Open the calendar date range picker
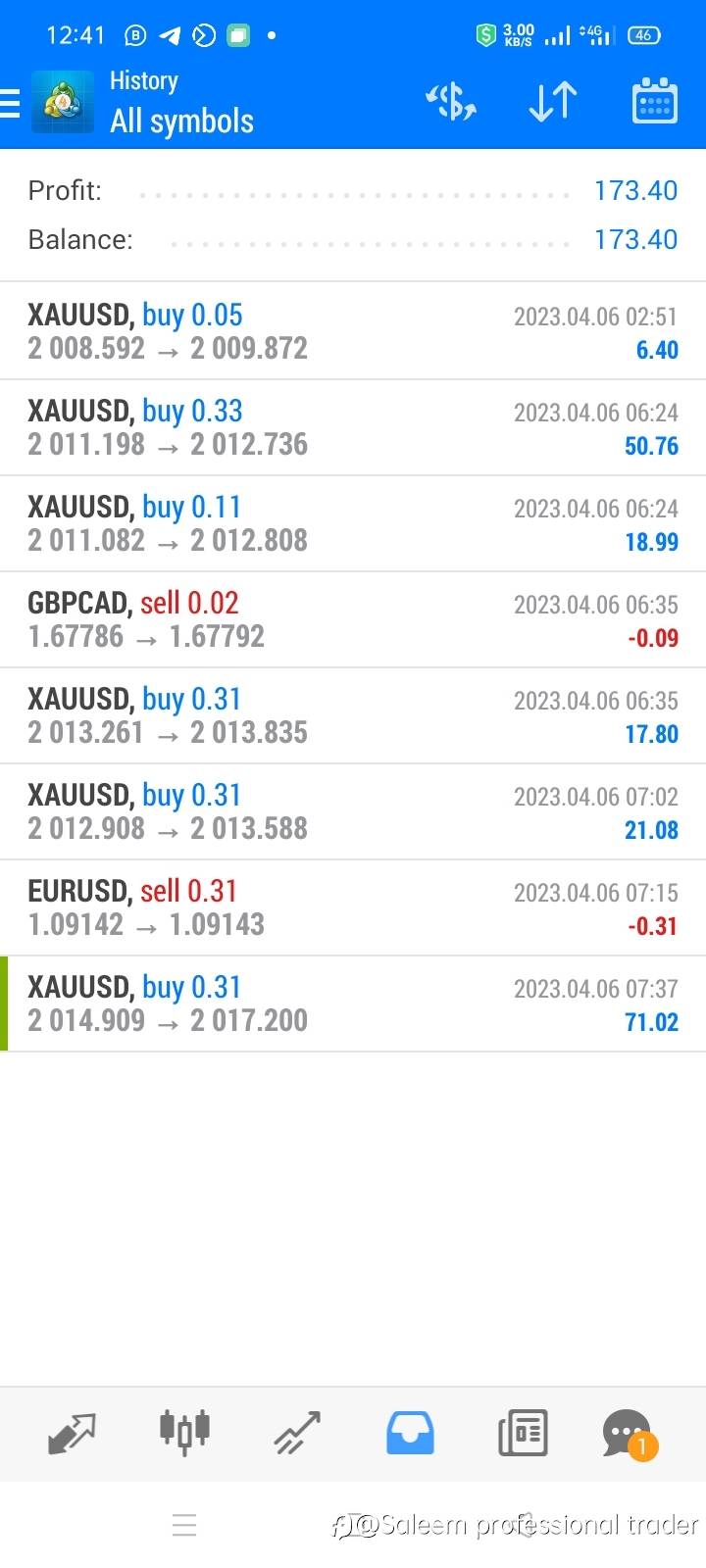 654,102
